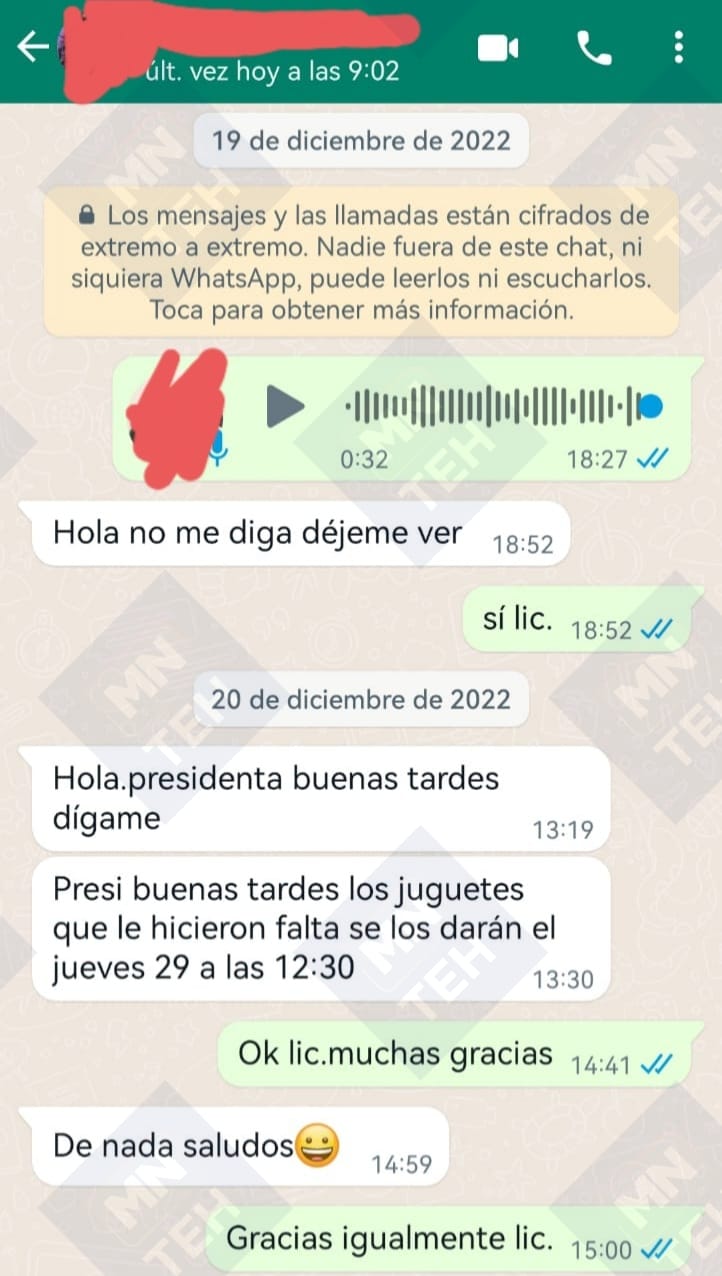Play the 0:32 voice message
The width and height of the screenshot is (722, 1276).
tap(285, 406)
